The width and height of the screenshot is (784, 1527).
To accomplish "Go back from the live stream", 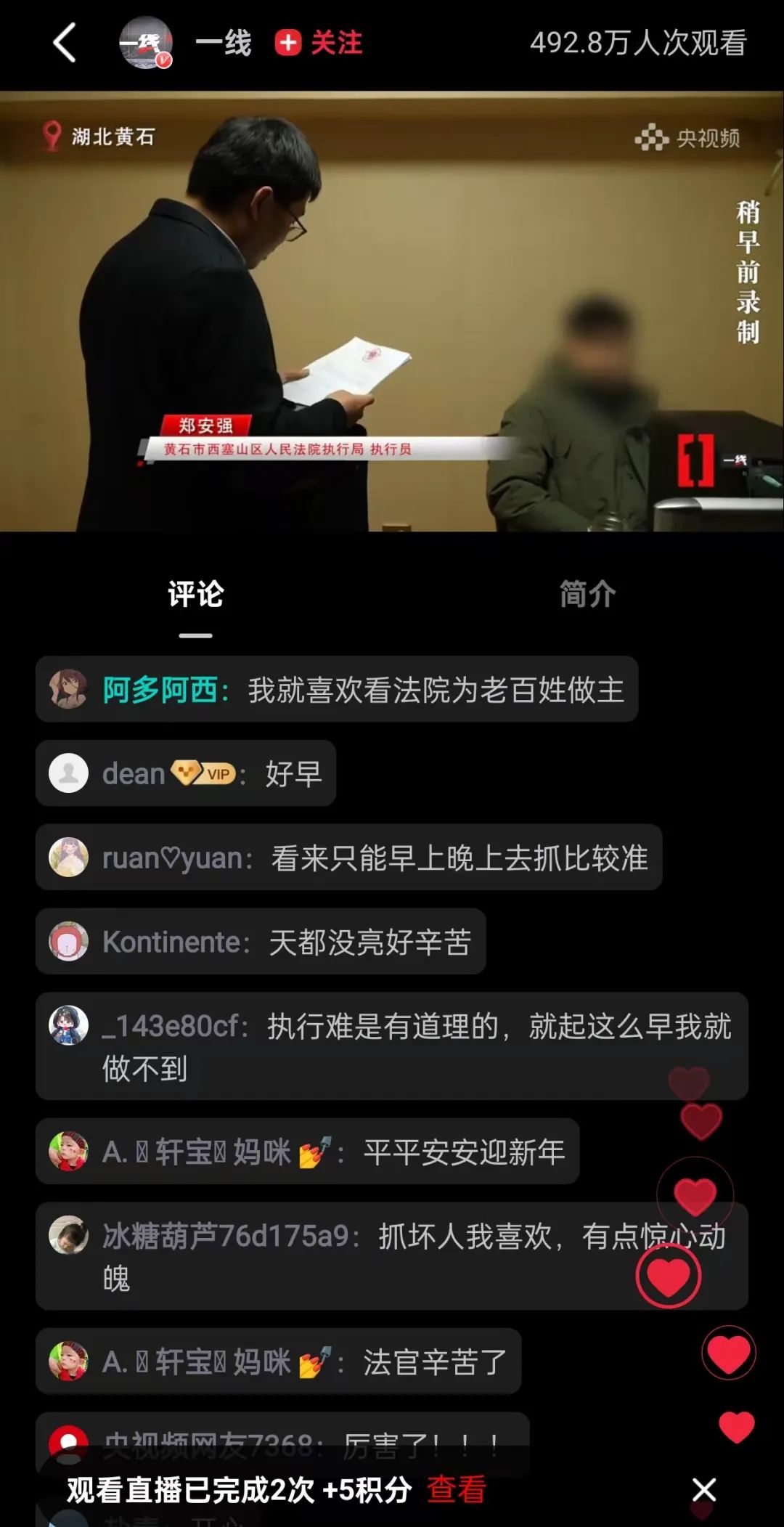I will point(65,43).
